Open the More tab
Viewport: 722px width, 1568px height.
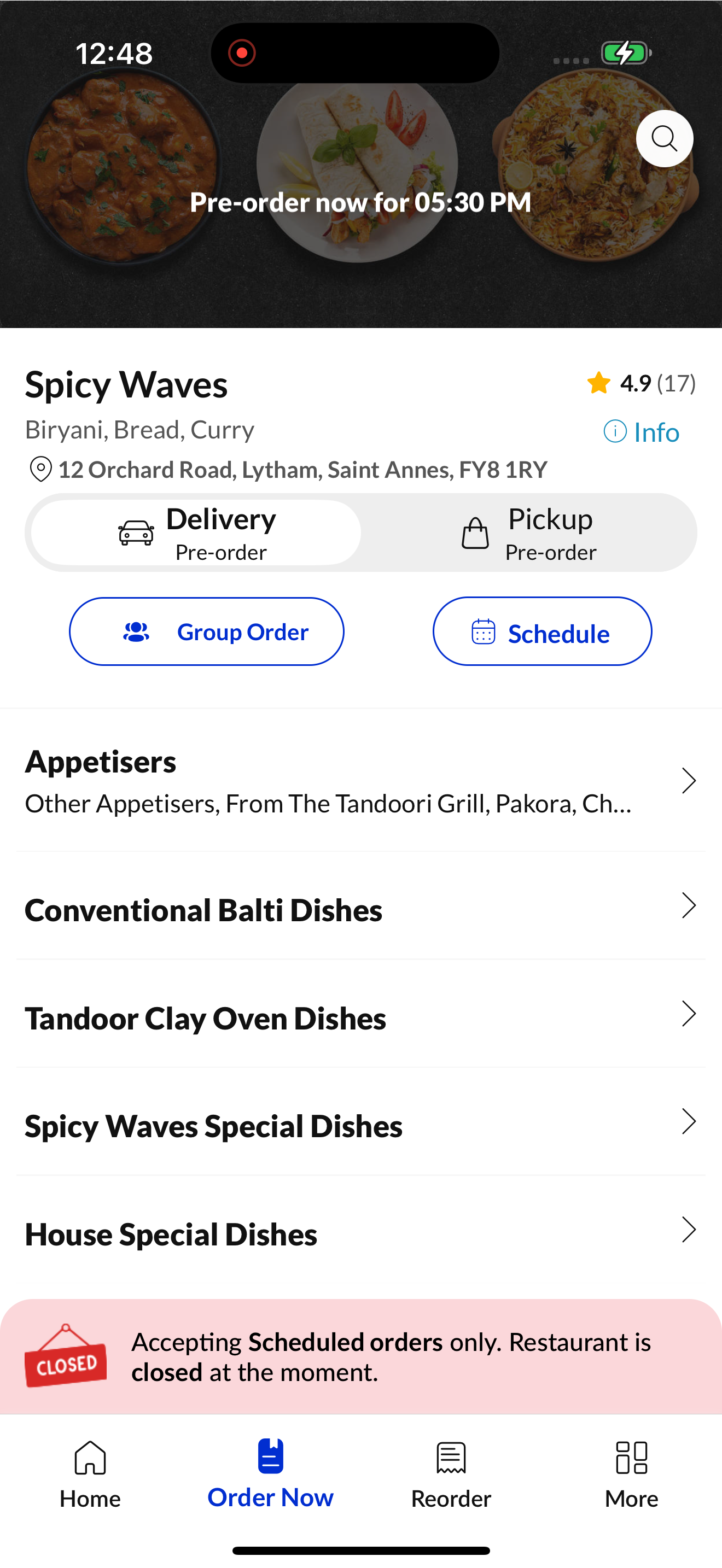[631, 1473]
